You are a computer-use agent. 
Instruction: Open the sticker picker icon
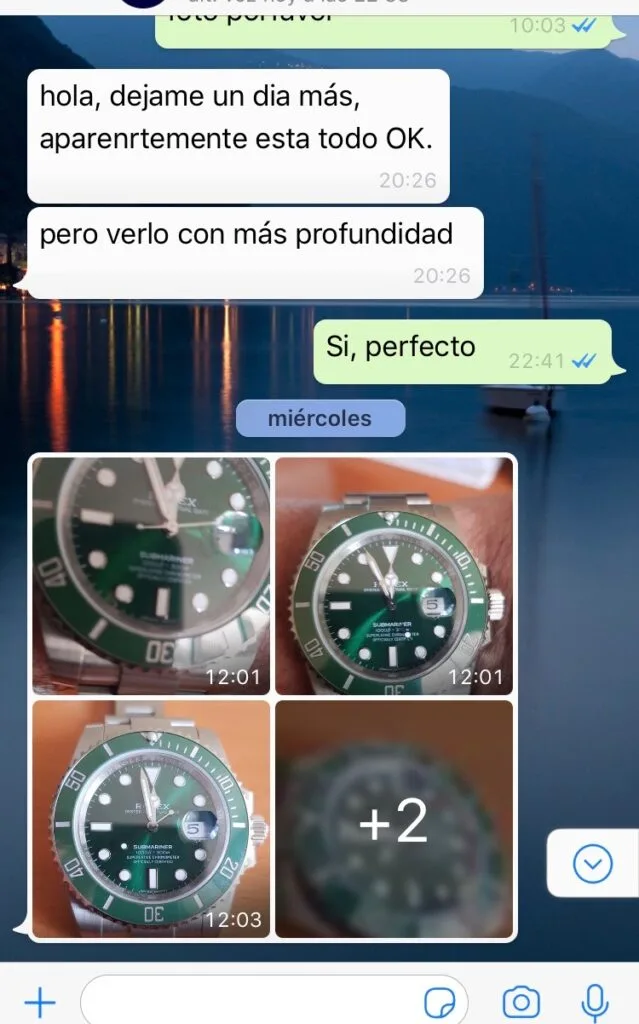[441, 1001]
